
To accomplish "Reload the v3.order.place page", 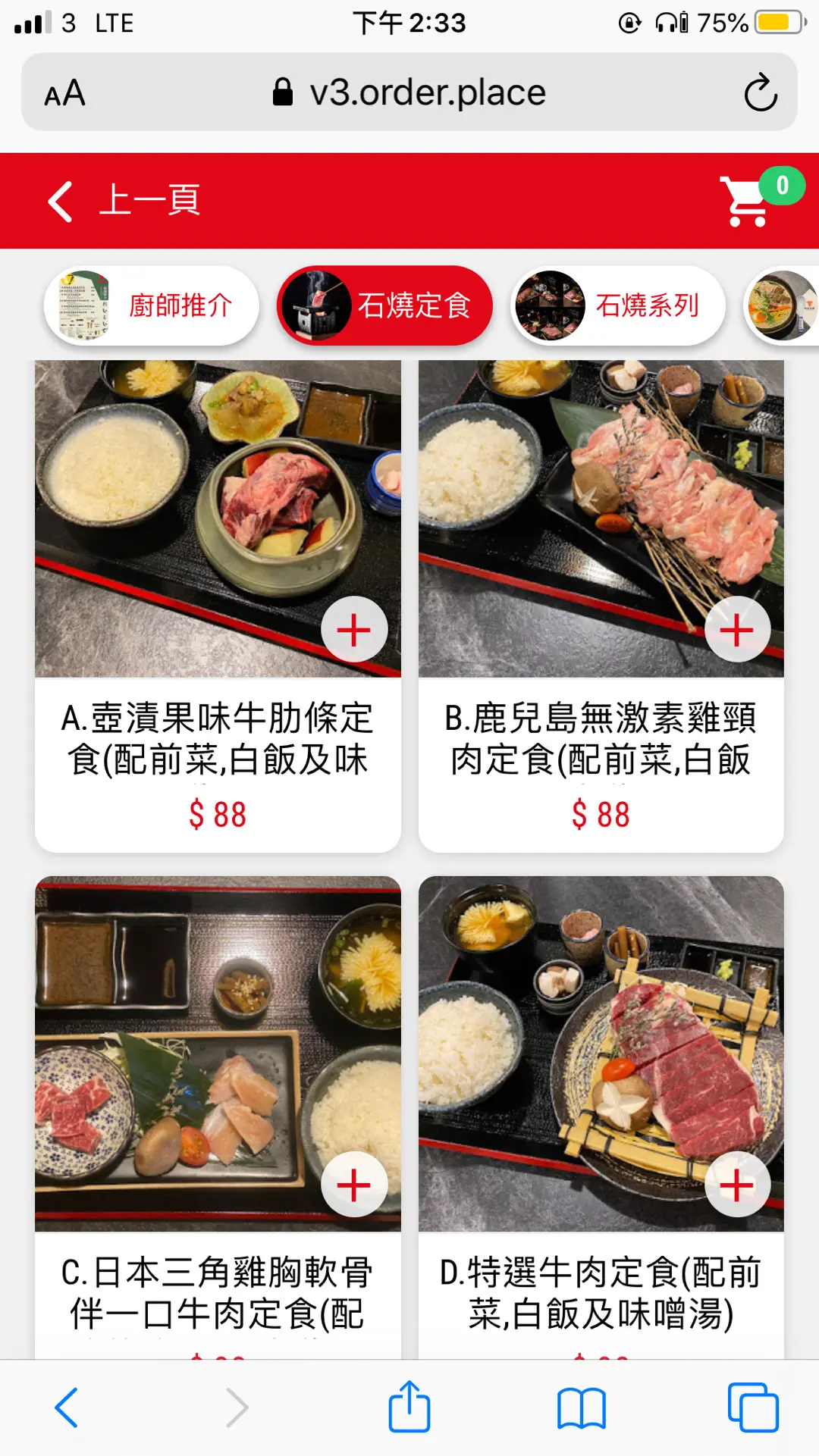I will [x=761, y=93].
